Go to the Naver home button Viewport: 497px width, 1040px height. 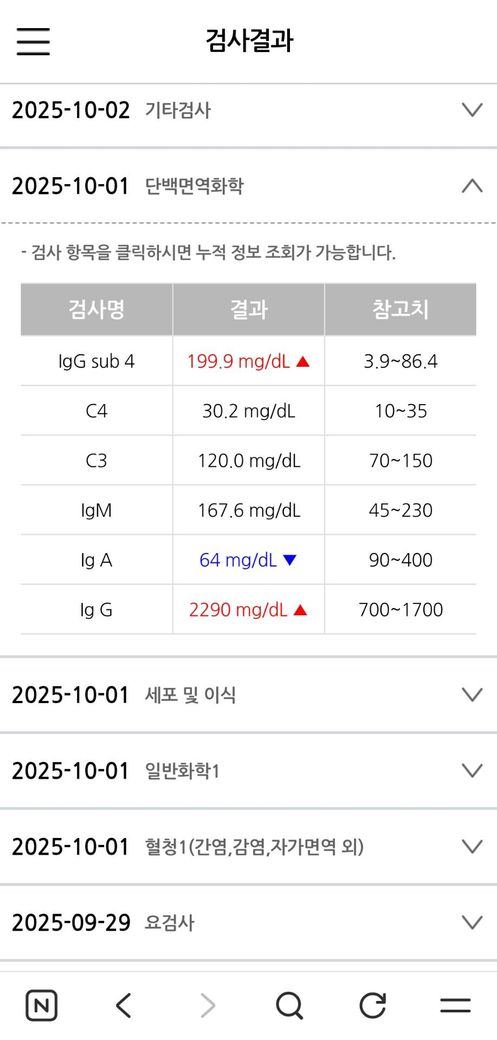tap(41, 1006)
